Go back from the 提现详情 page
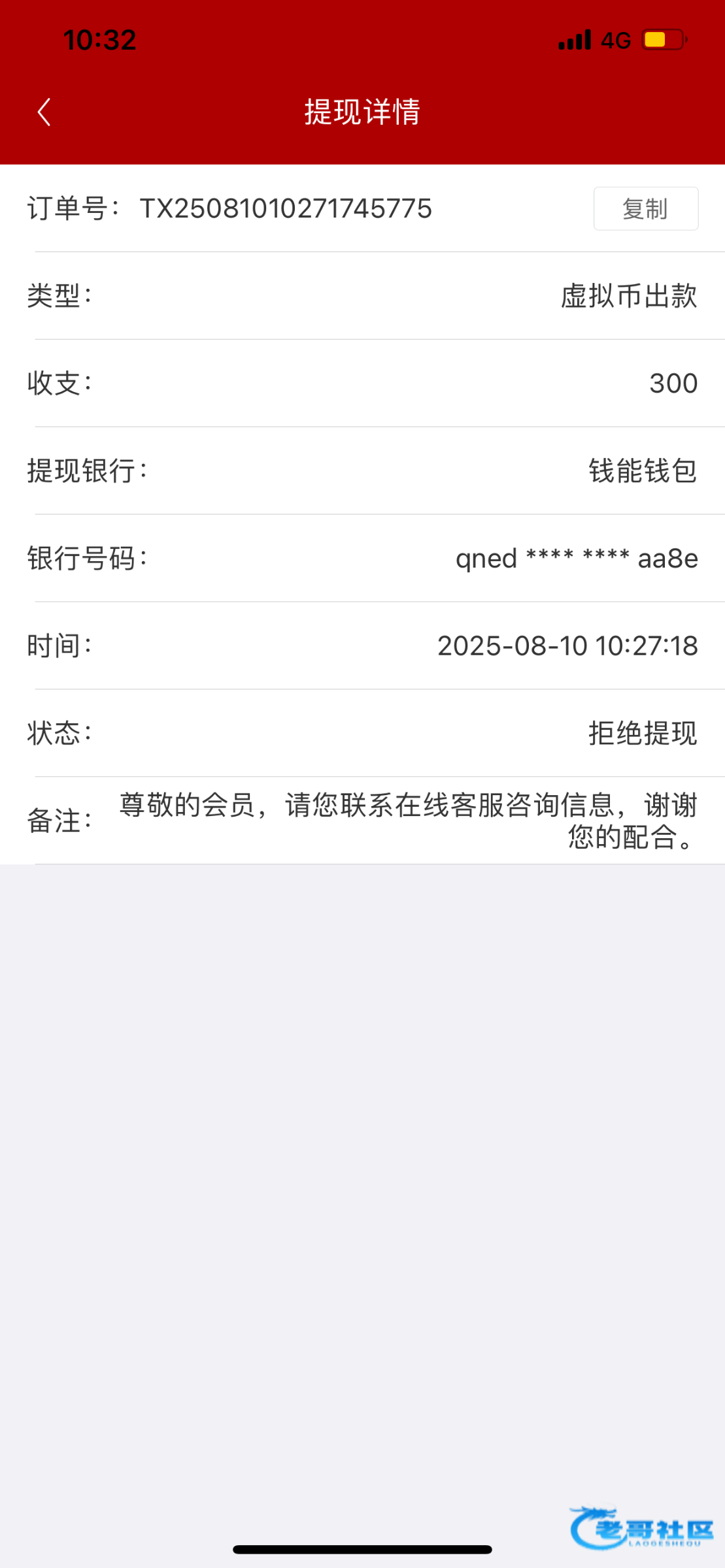This screenshot has height=1568, width=725. [x=44, y=112]
